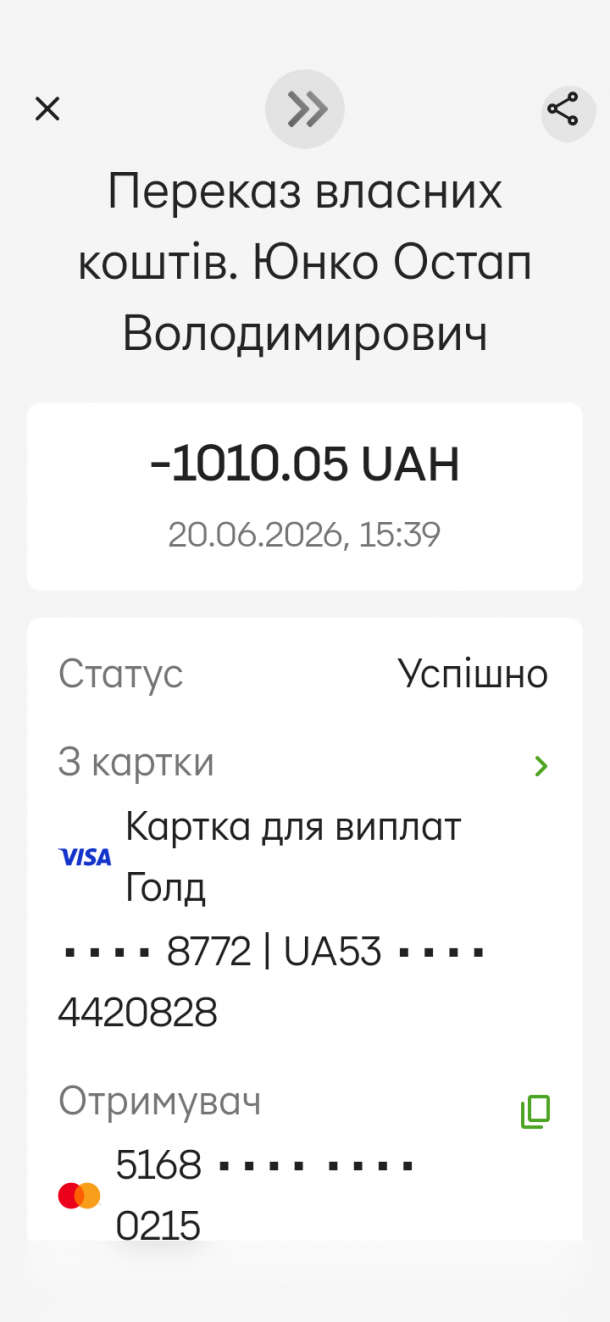
Task: Open the source card via green chevron
Action: tap(541, 766)
